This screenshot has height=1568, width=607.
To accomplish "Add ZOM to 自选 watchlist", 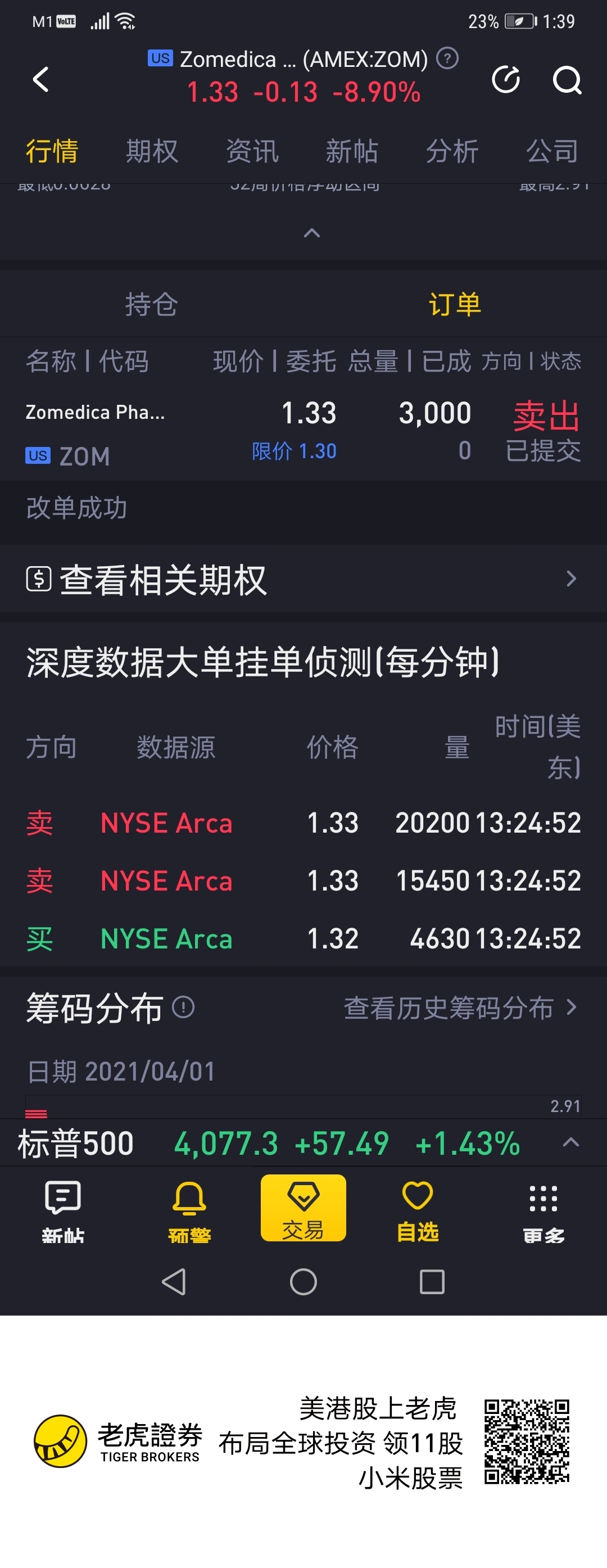I will 417,1209.
